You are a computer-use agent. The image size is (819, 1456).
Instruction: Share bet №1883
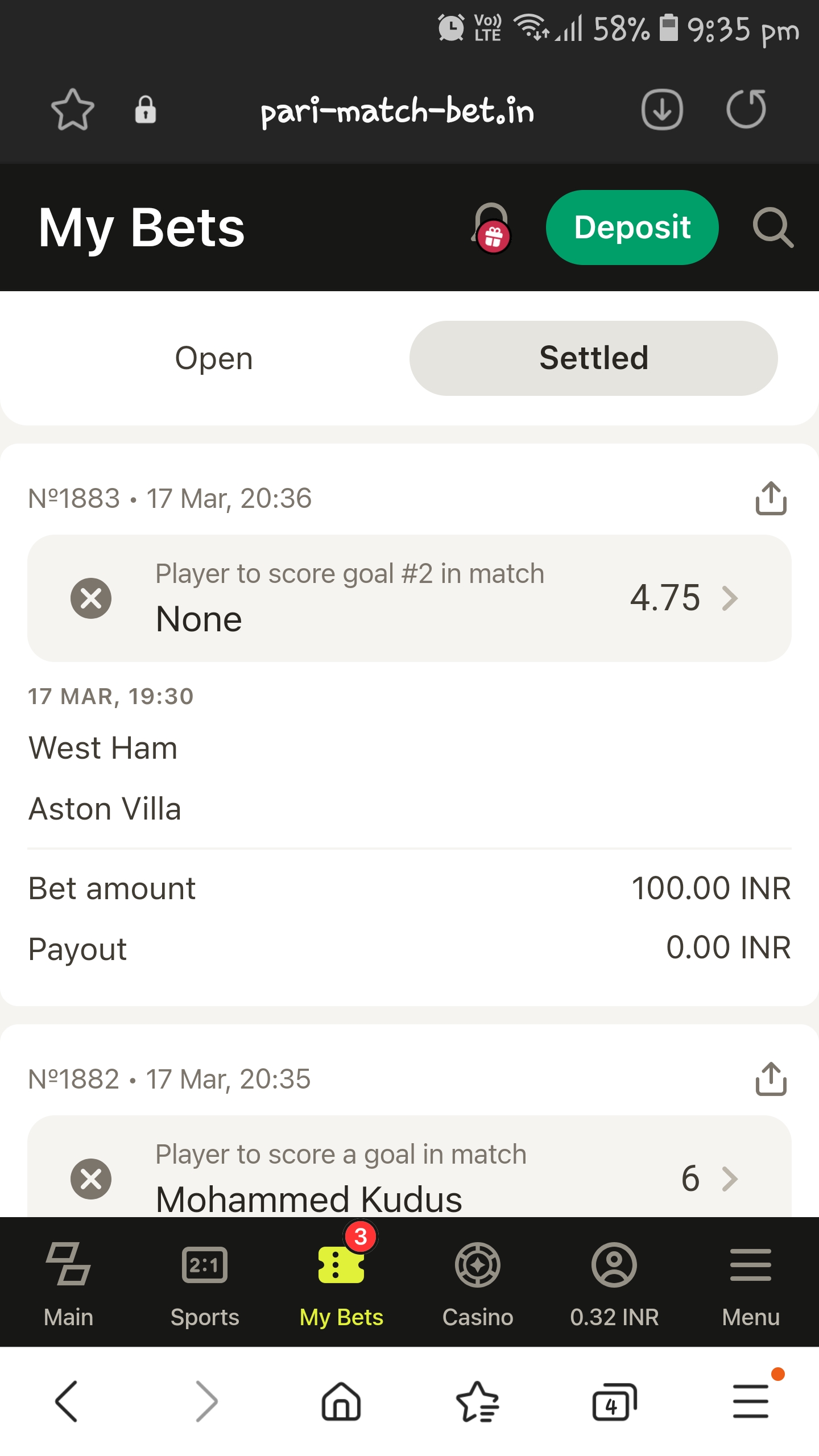pyautogui.click(x=771, y=498)
